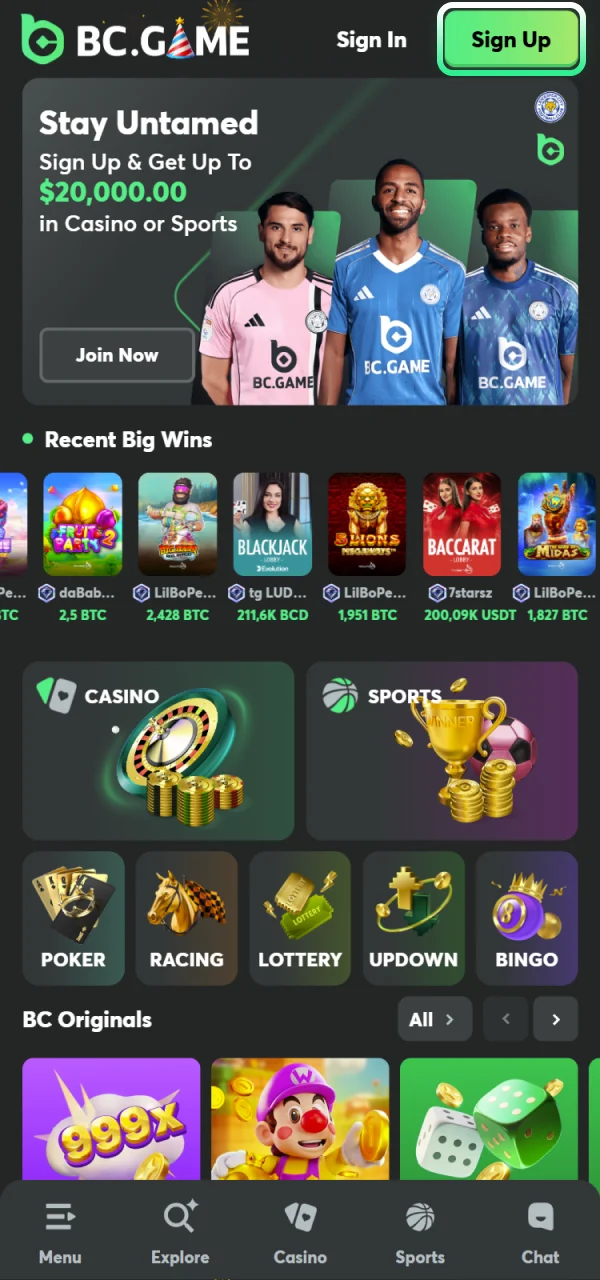Show previous BC Originals games
This screenshot has width=600, height=1280.
506,1020
